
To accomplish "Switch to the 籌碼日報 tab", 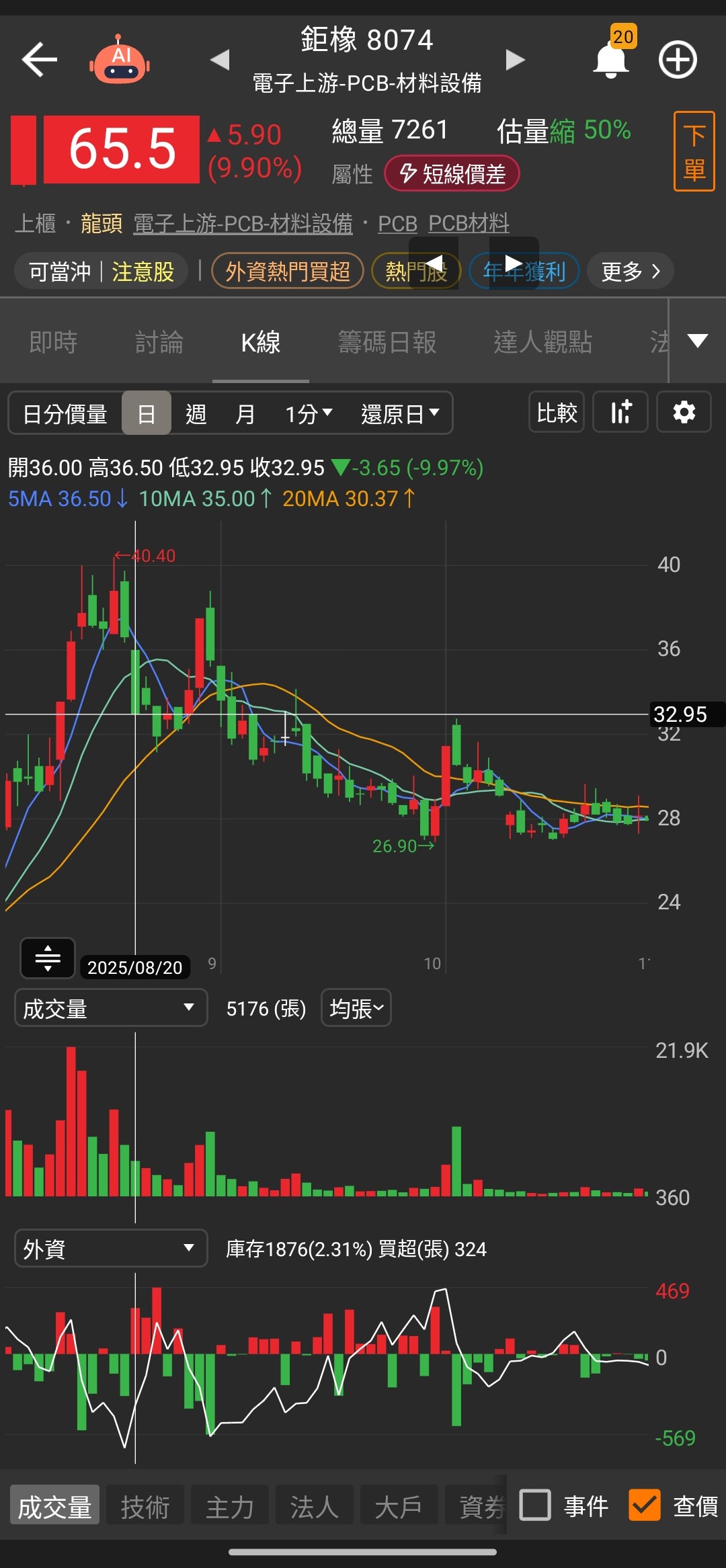I will [387, 342].
